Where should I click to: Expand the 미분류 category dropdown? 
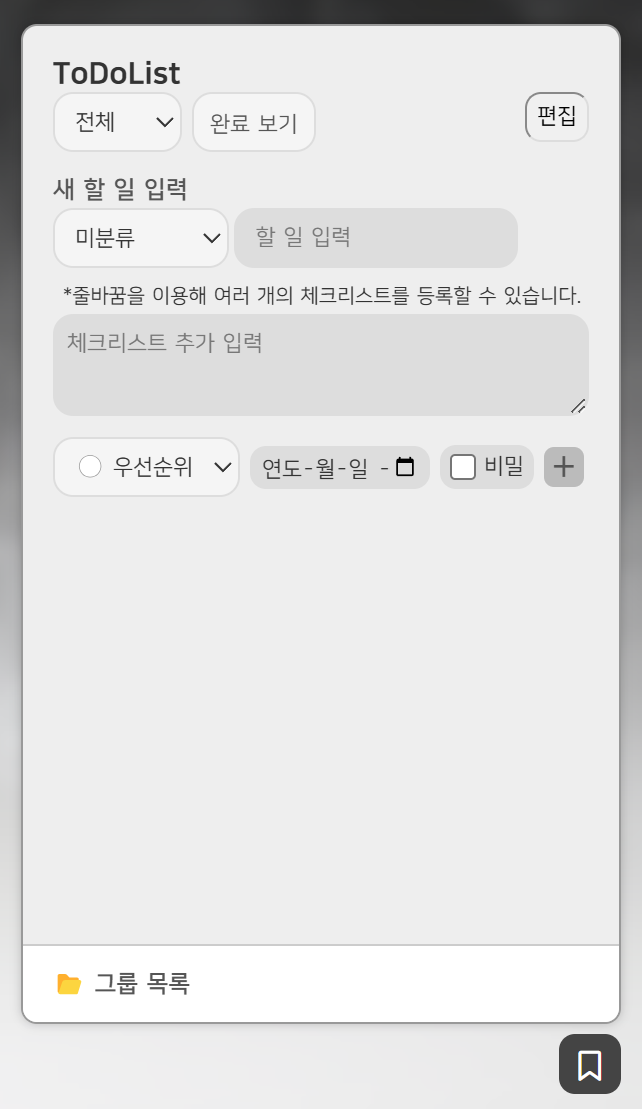(x=141, y=238)
